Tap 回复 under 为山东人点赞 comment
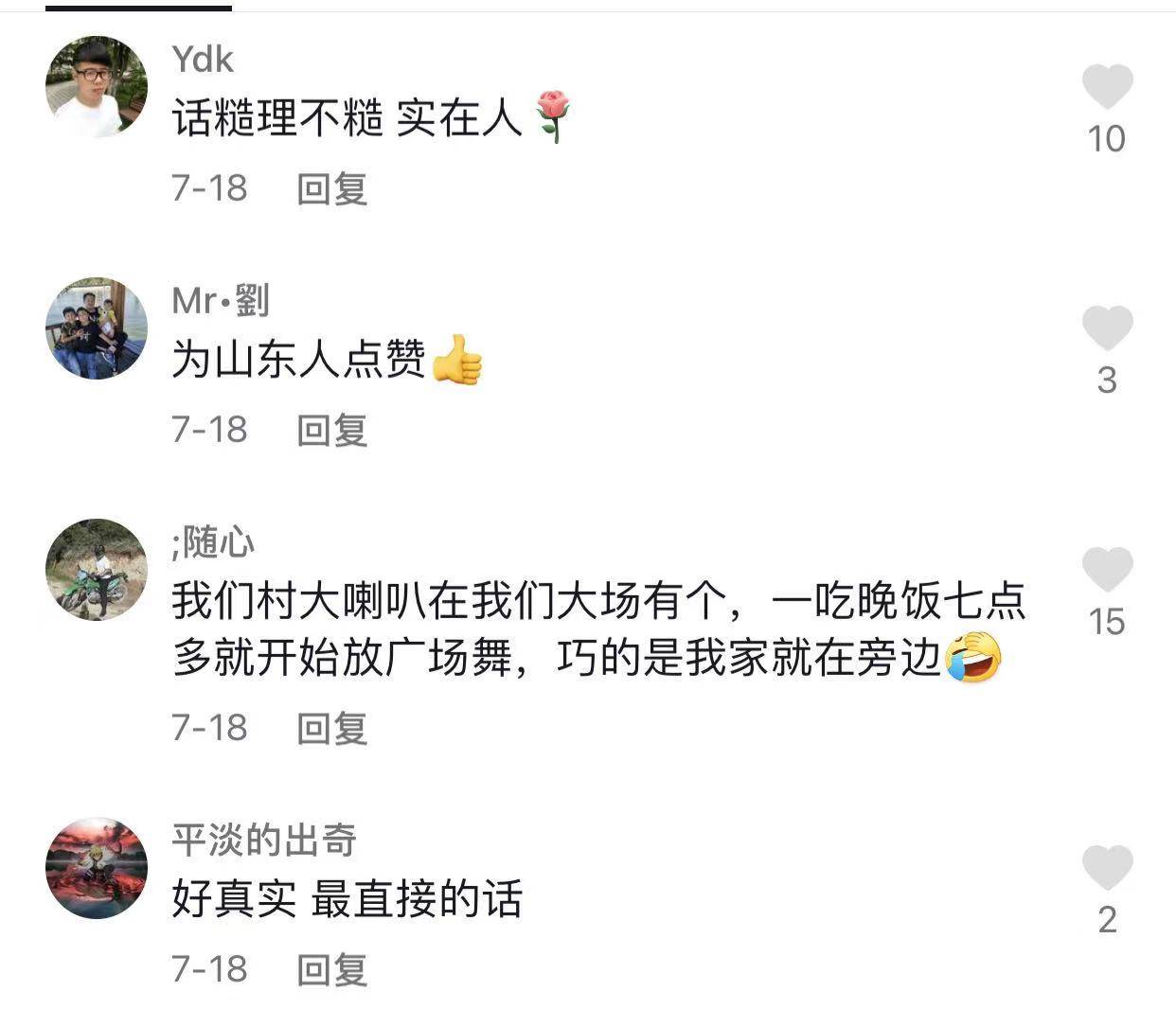The height and width of the screenshot is (1027, 1176). point(331,430)
